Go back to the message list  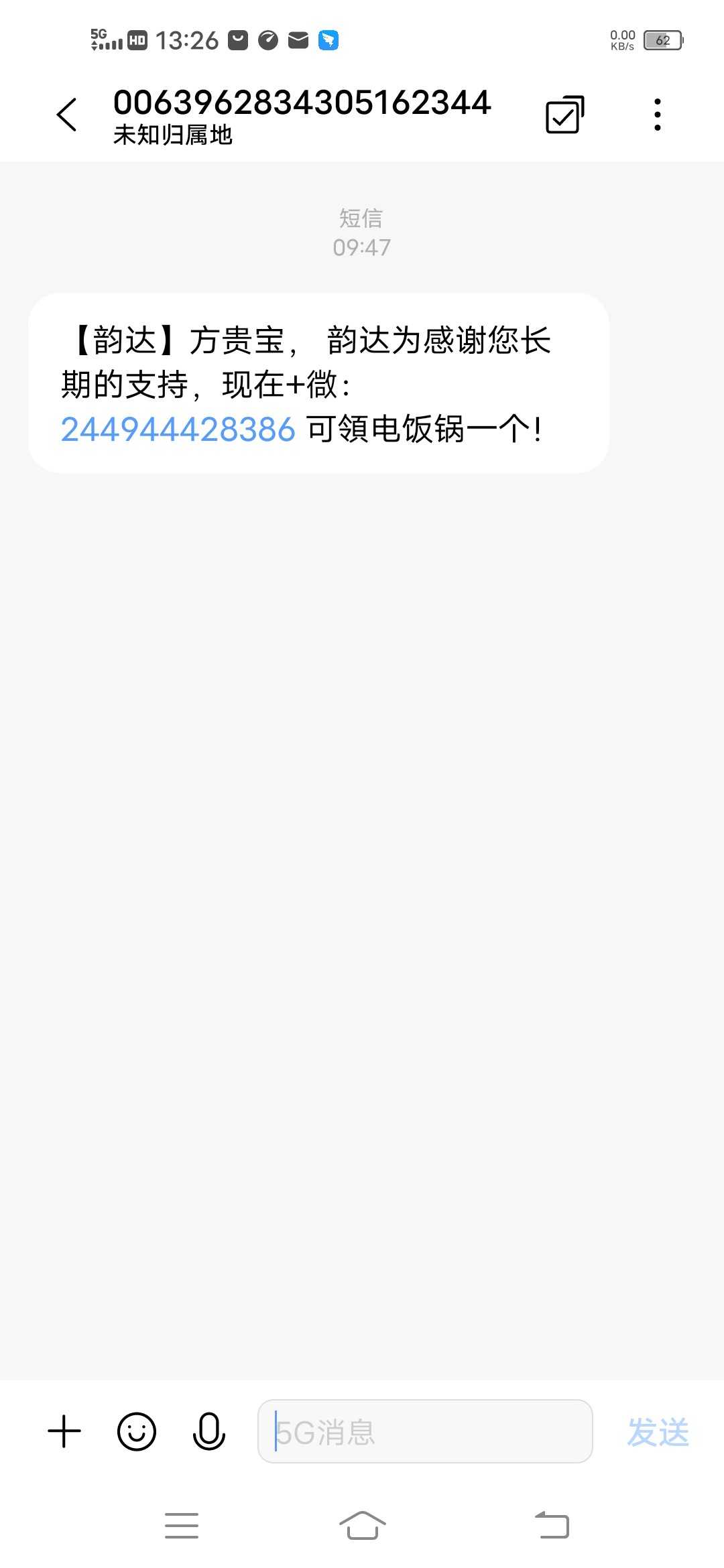click(x=67, y=115)
